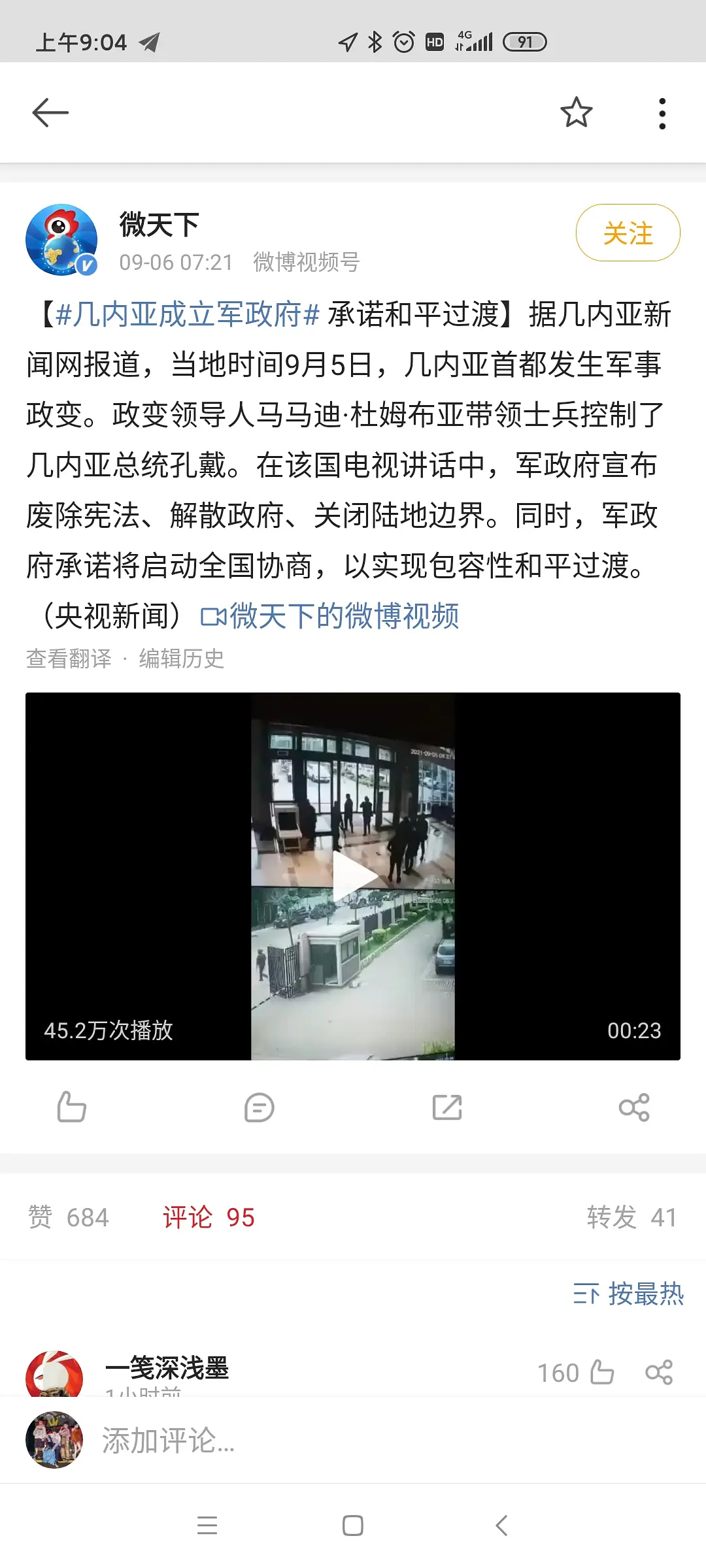The width and height of the screenshot is (706, 1568).
Task: Like the comment by 一笺深浅墨
Action: 601,1372
